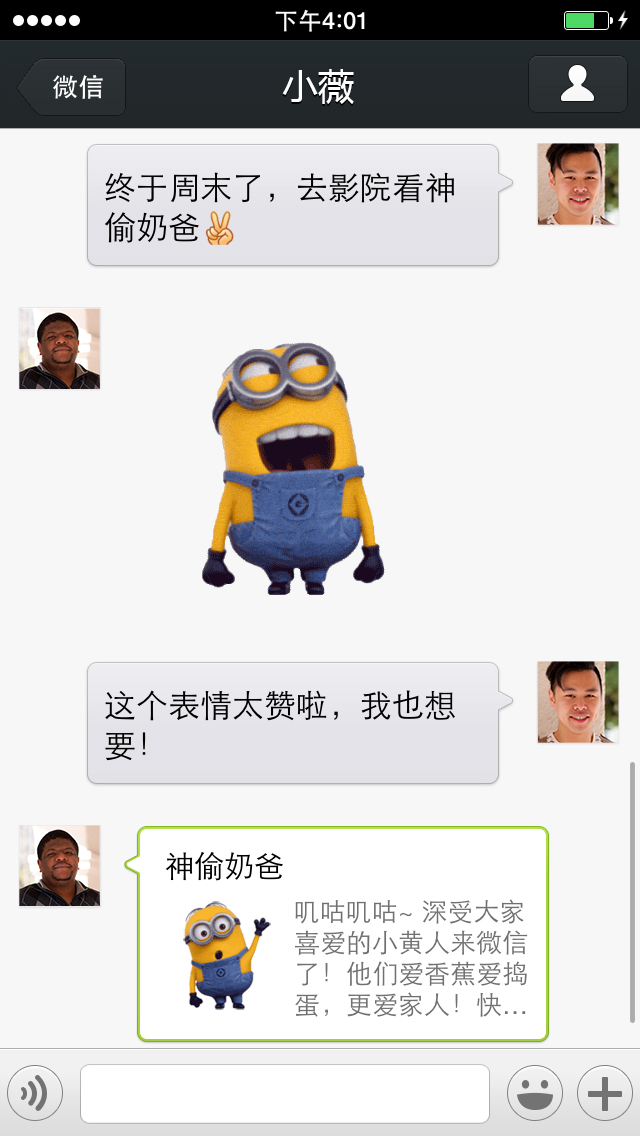Image resolution: width=640 pixels, height=1136 pixels.
Task: Open 小薇's chat profile details
Action: pos(577,84)
